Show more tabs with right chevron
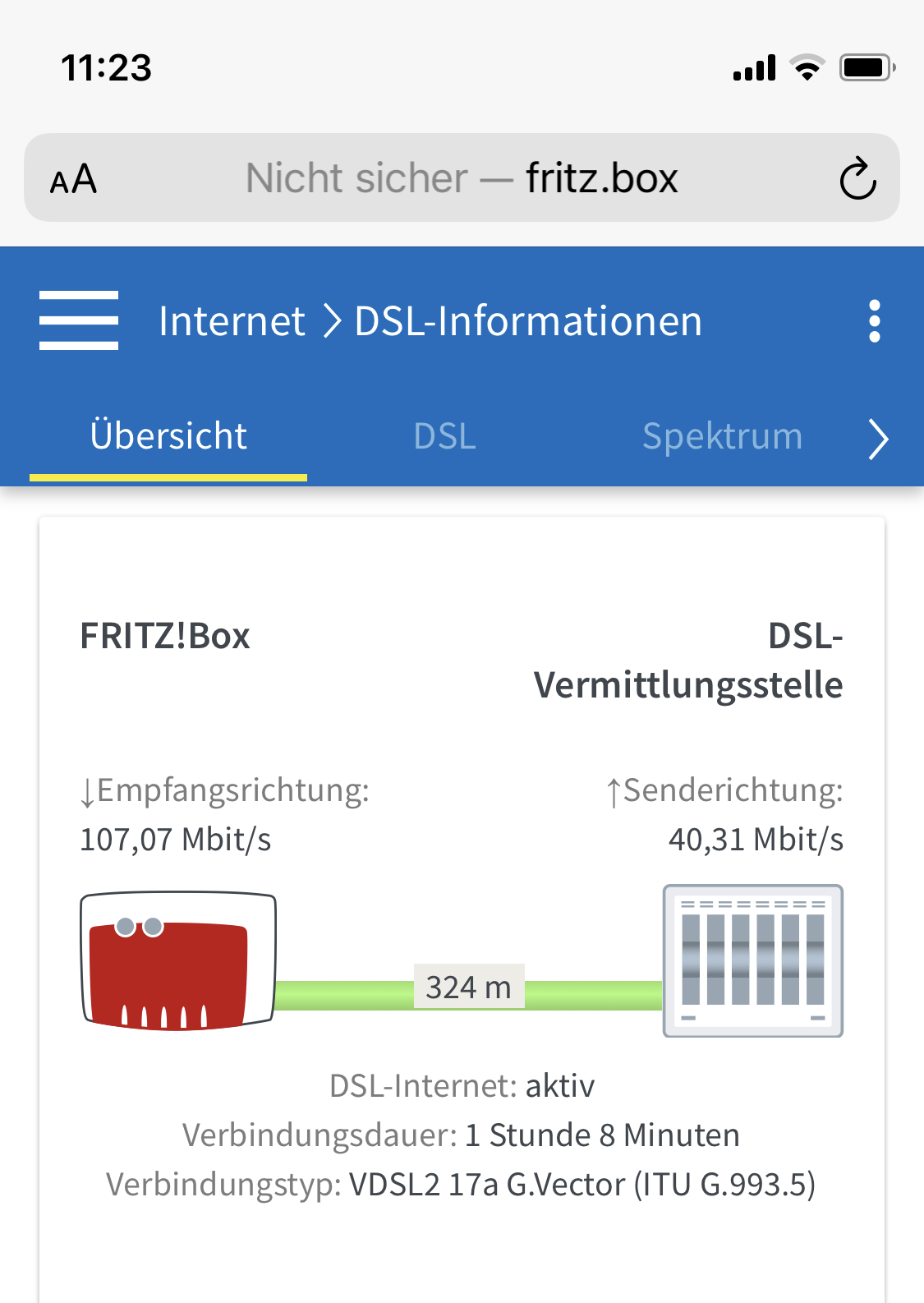This screenshot has width=924, height=1303. point(878,439)
